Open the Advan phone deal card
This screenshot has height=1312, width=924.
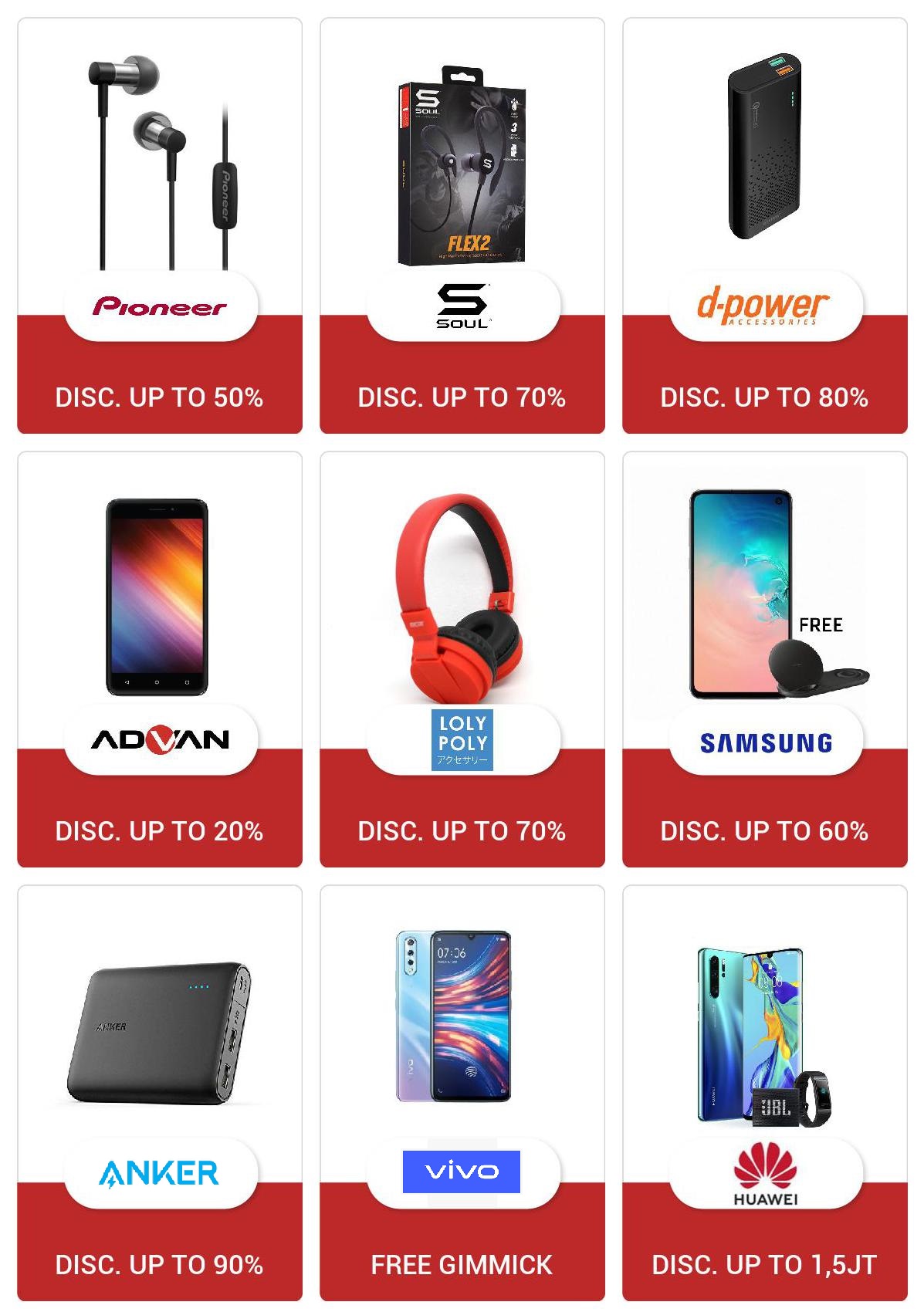coord(160,659)
